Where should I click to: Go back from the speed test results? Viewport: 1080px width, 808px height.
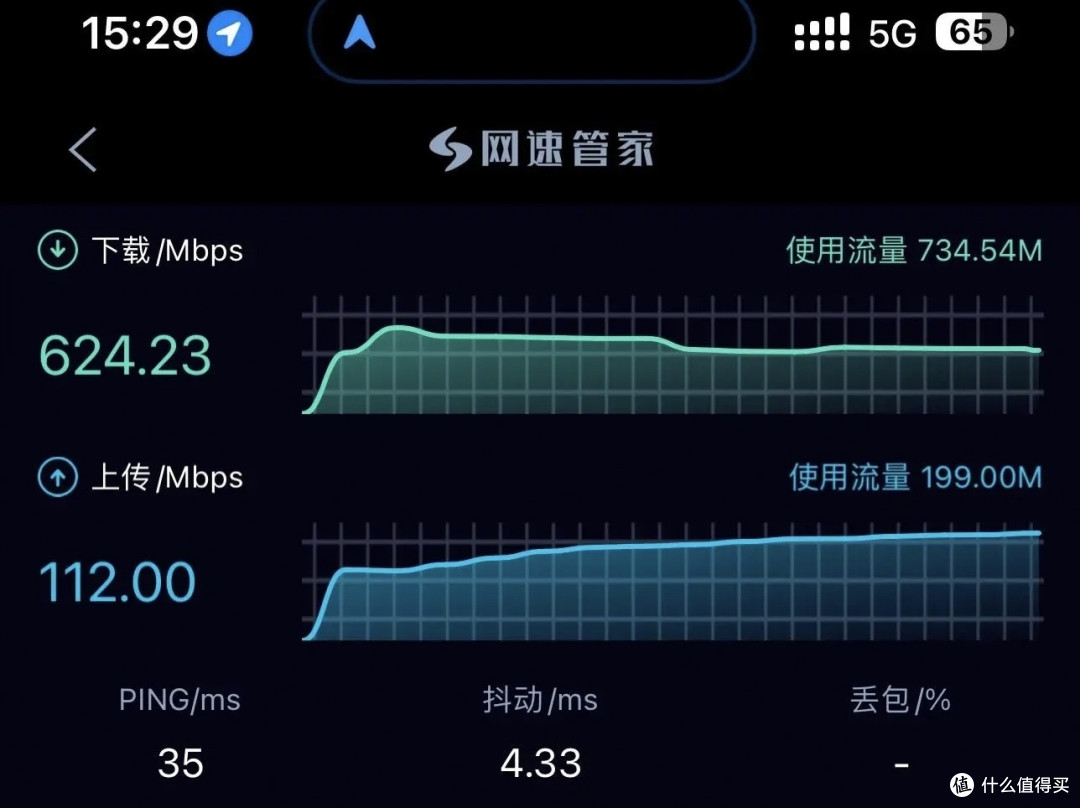click(83, 150)
